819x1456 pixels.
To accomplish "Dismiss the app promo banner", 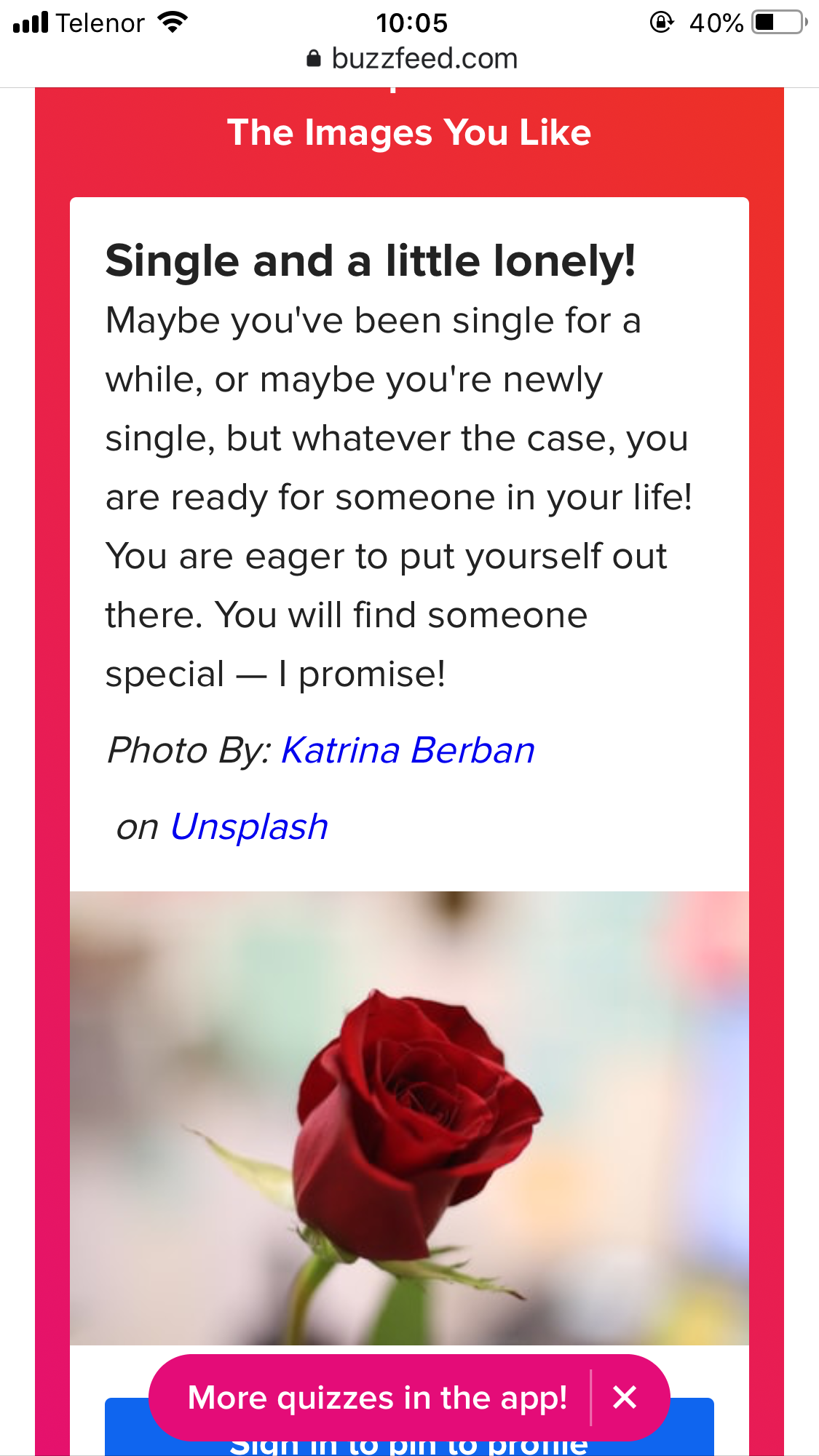I will tap(625, 1397).
